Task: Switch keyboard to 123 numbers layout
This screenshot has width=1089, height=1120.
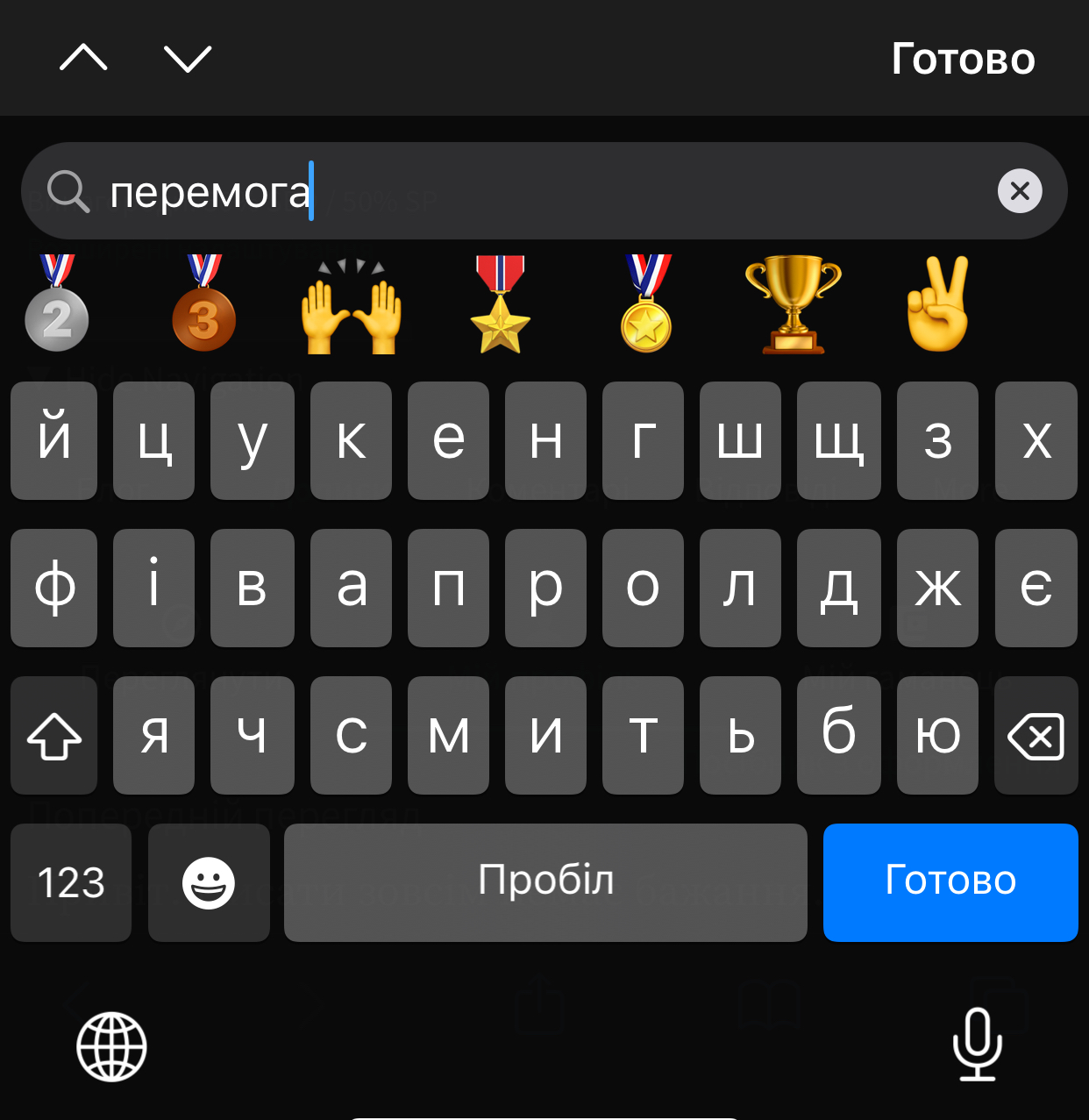Action: point(71,882)
